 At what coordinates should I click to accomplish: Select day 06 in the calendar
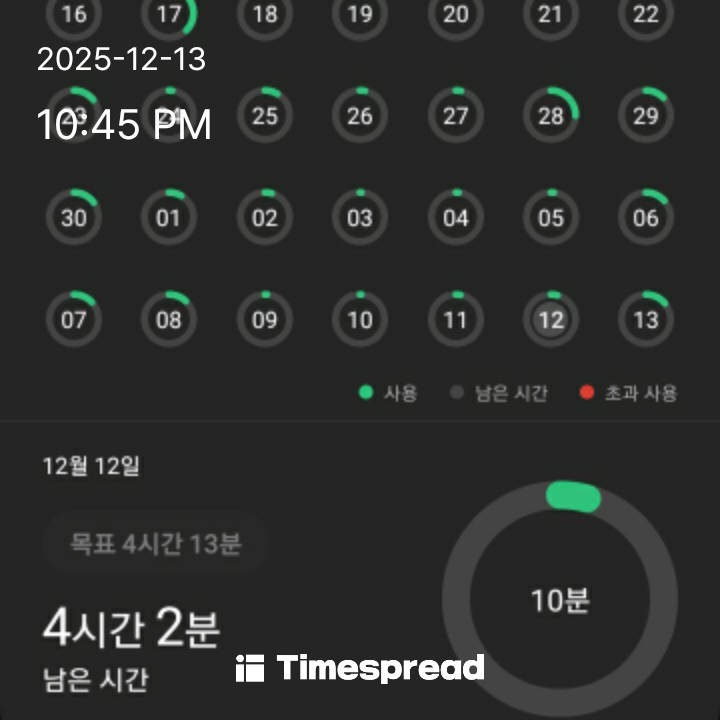646,218
